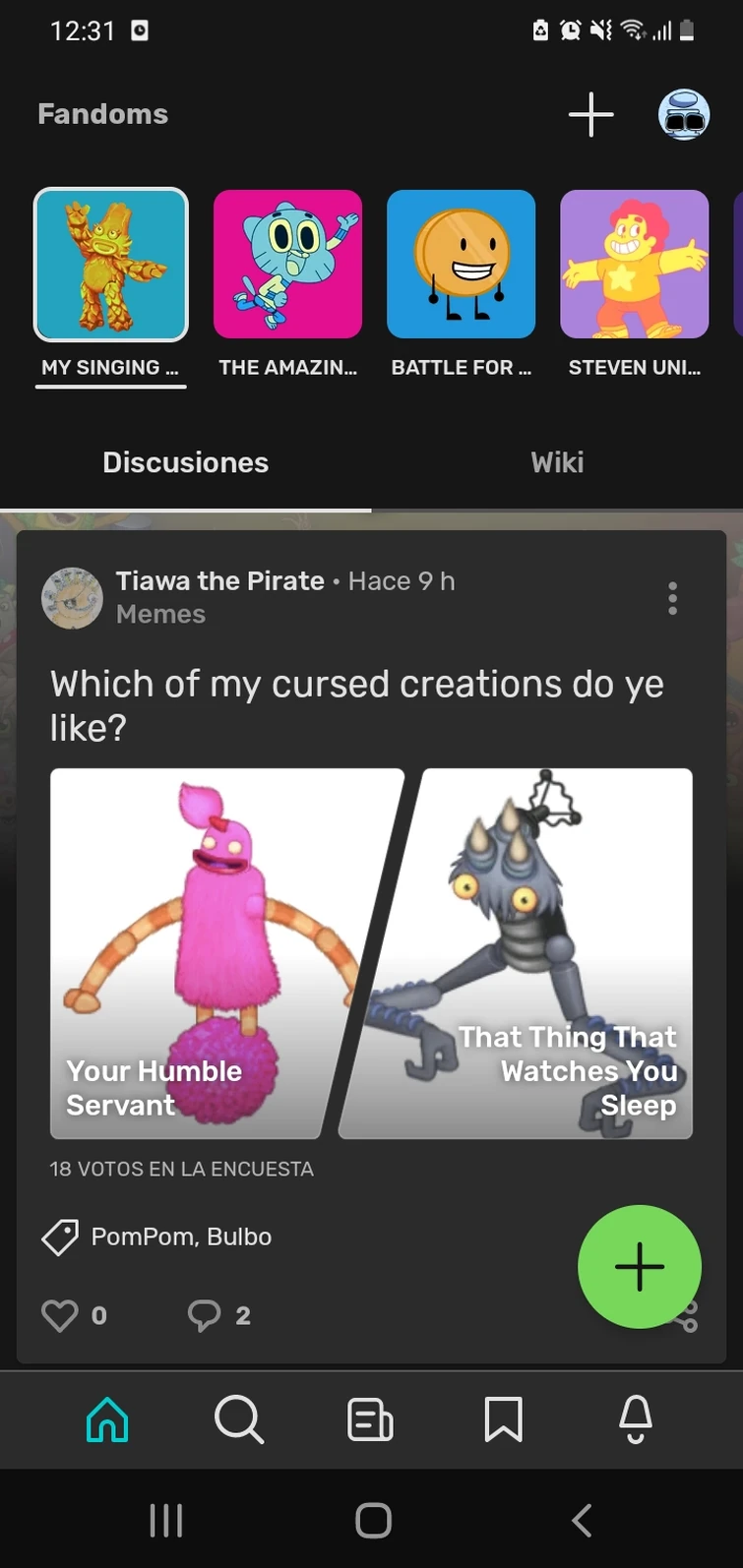Open the news feed icon
Image resolution: width=743 pixels, height=1568 pixels.
pyautogui.click(x=371, y=1419)
